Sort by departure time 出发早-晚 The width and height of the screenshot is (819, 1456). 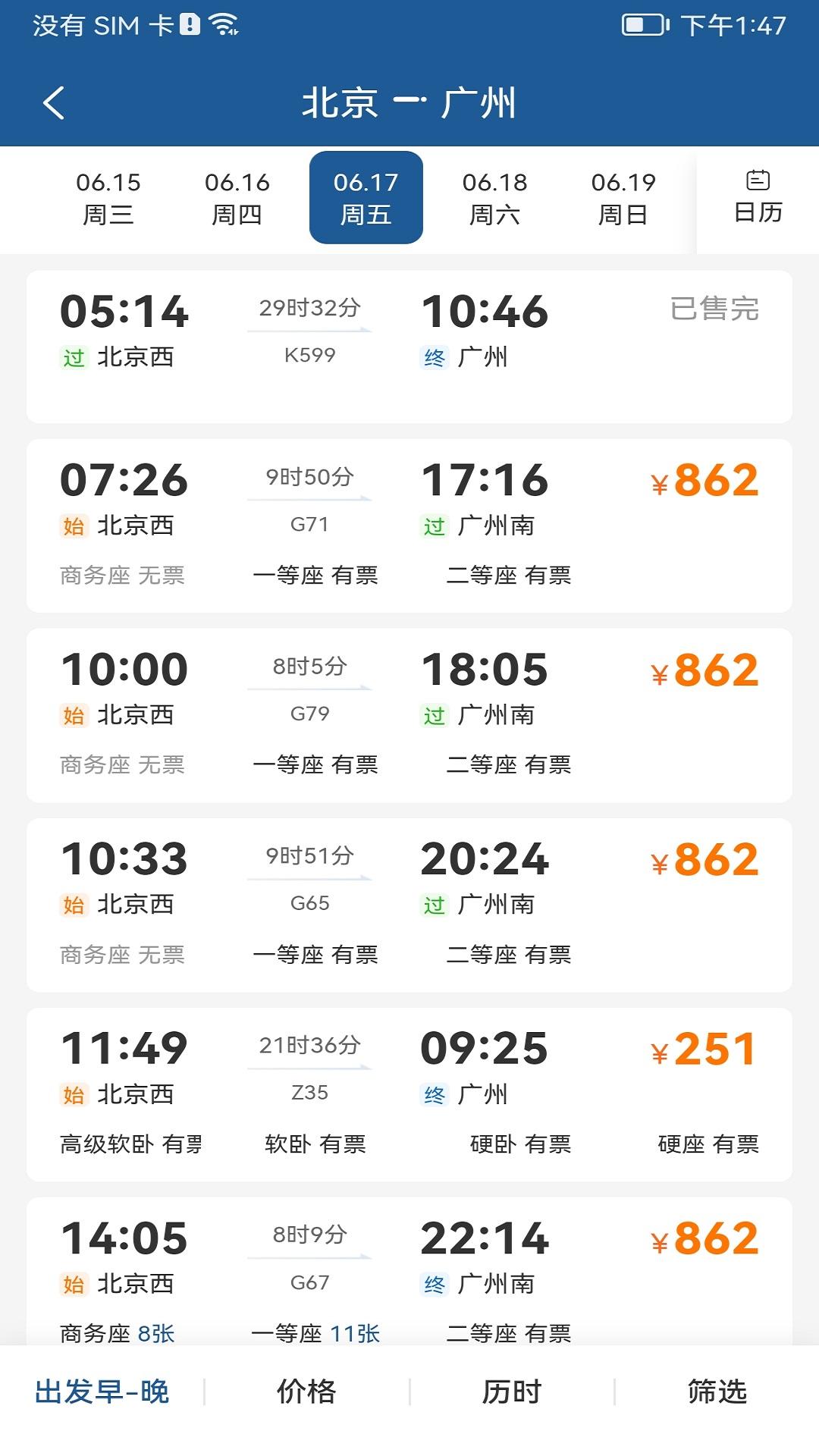[x=102, y=1392]
